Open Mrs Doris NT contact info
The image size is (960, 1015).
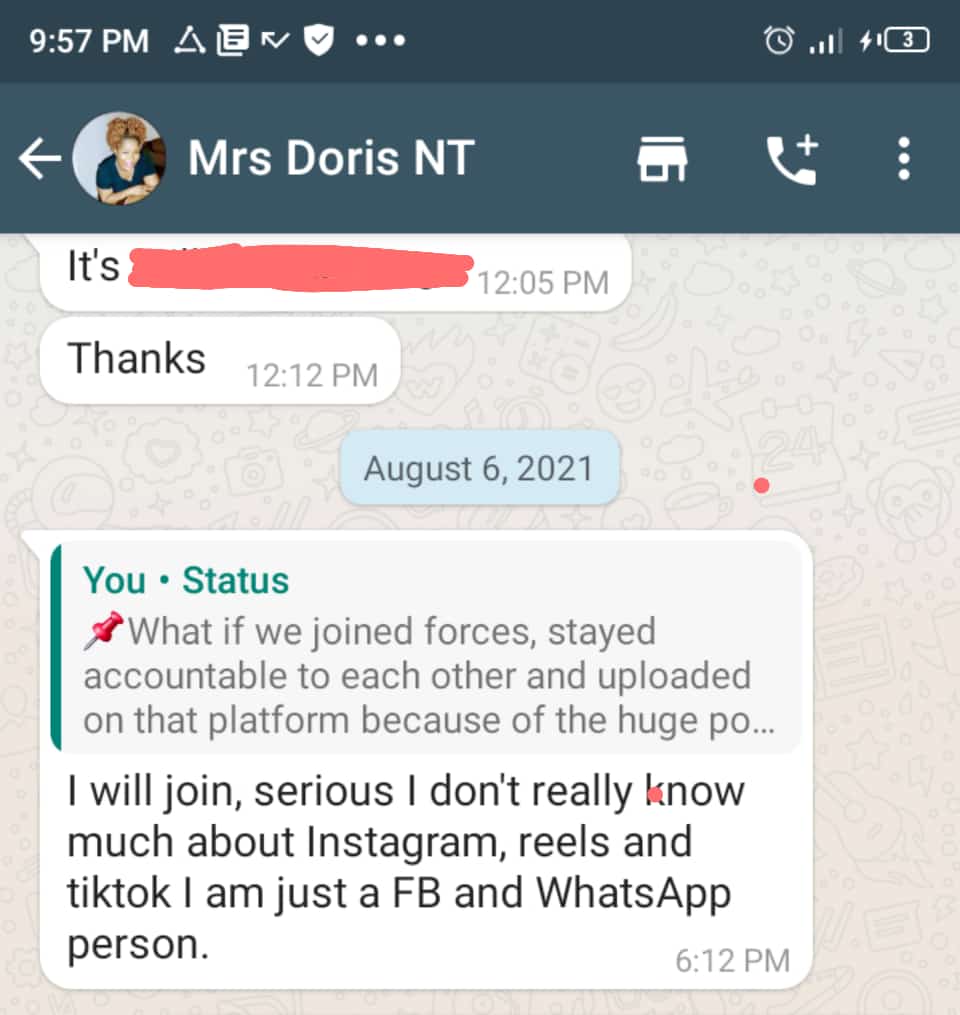(330, 159)
